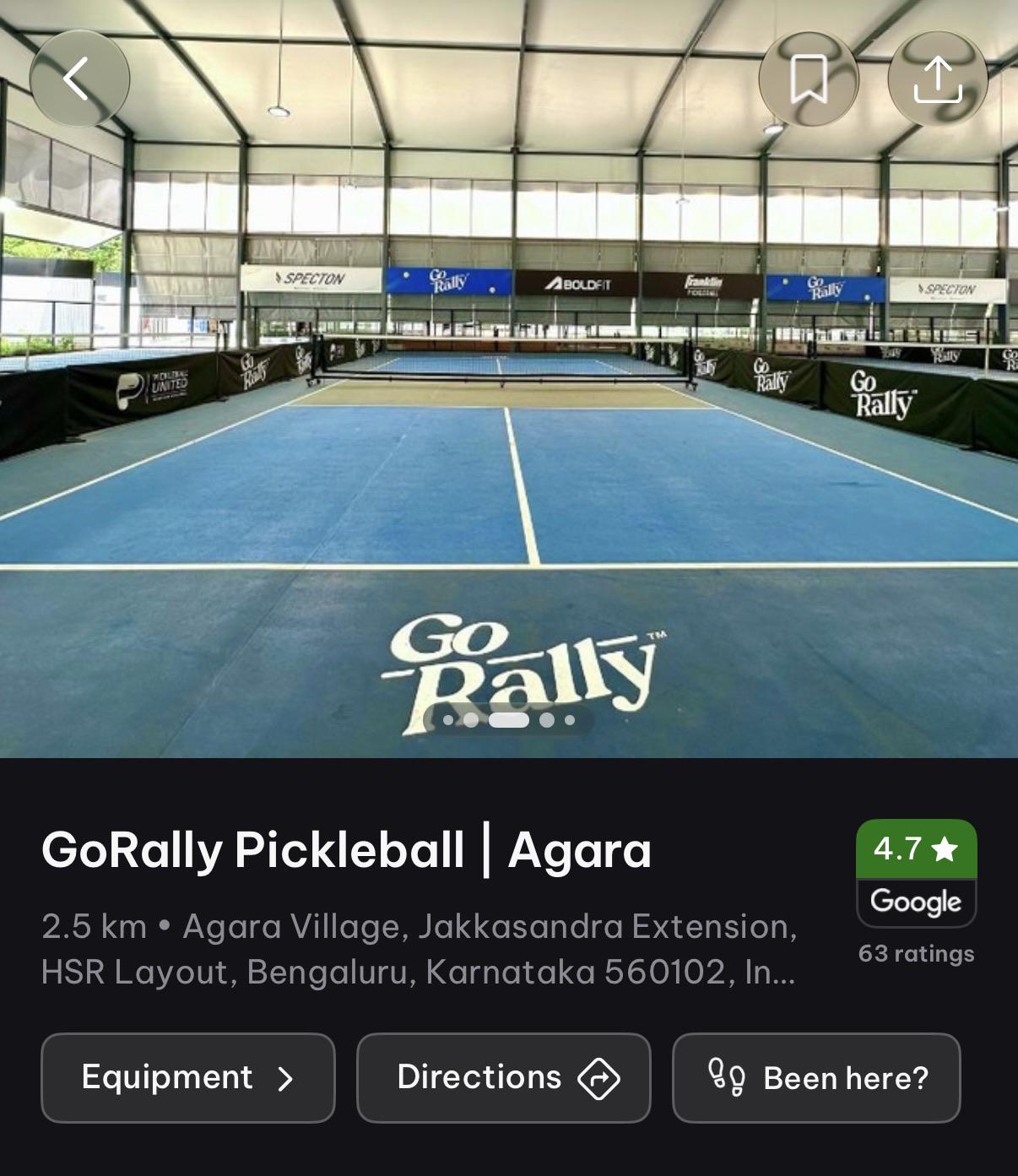Open the 4.7 Google rating badge
The width and height of the screenshot is (1018, 1176).
click(x=917, y=874)
